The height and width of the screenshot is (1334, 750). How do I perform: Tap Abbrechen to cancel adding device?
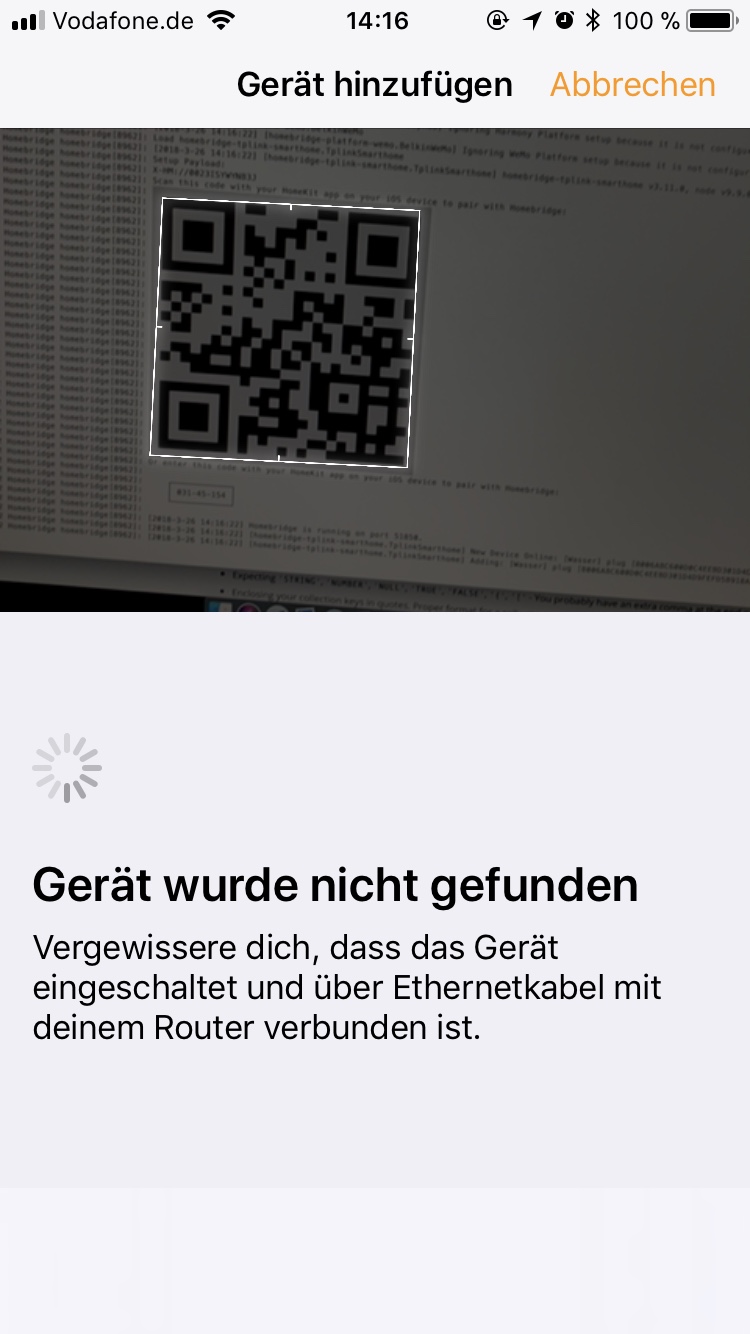tap(632, 85)
